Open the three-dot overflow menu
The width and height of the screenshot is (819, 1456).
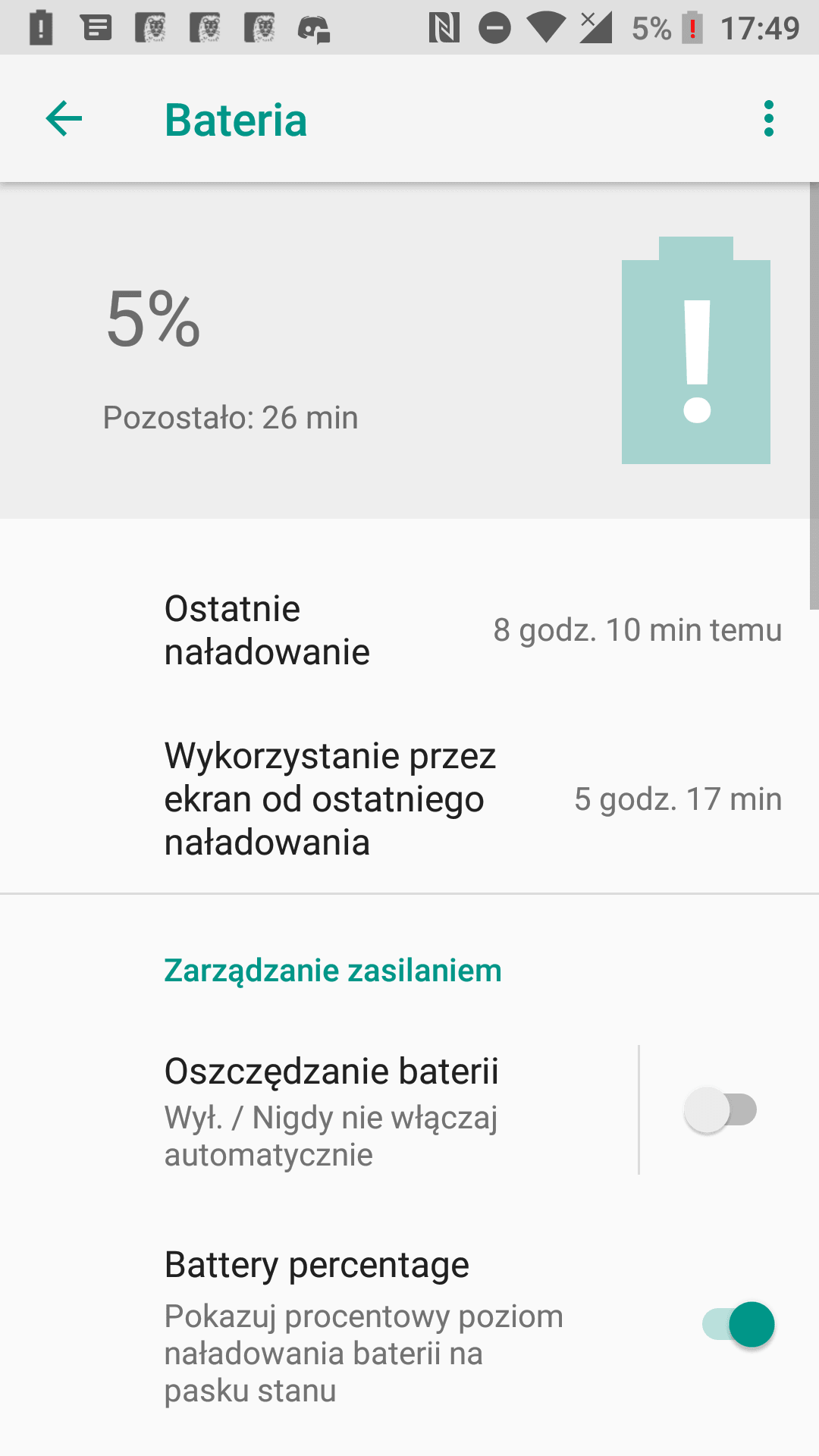tap(769, 119)
